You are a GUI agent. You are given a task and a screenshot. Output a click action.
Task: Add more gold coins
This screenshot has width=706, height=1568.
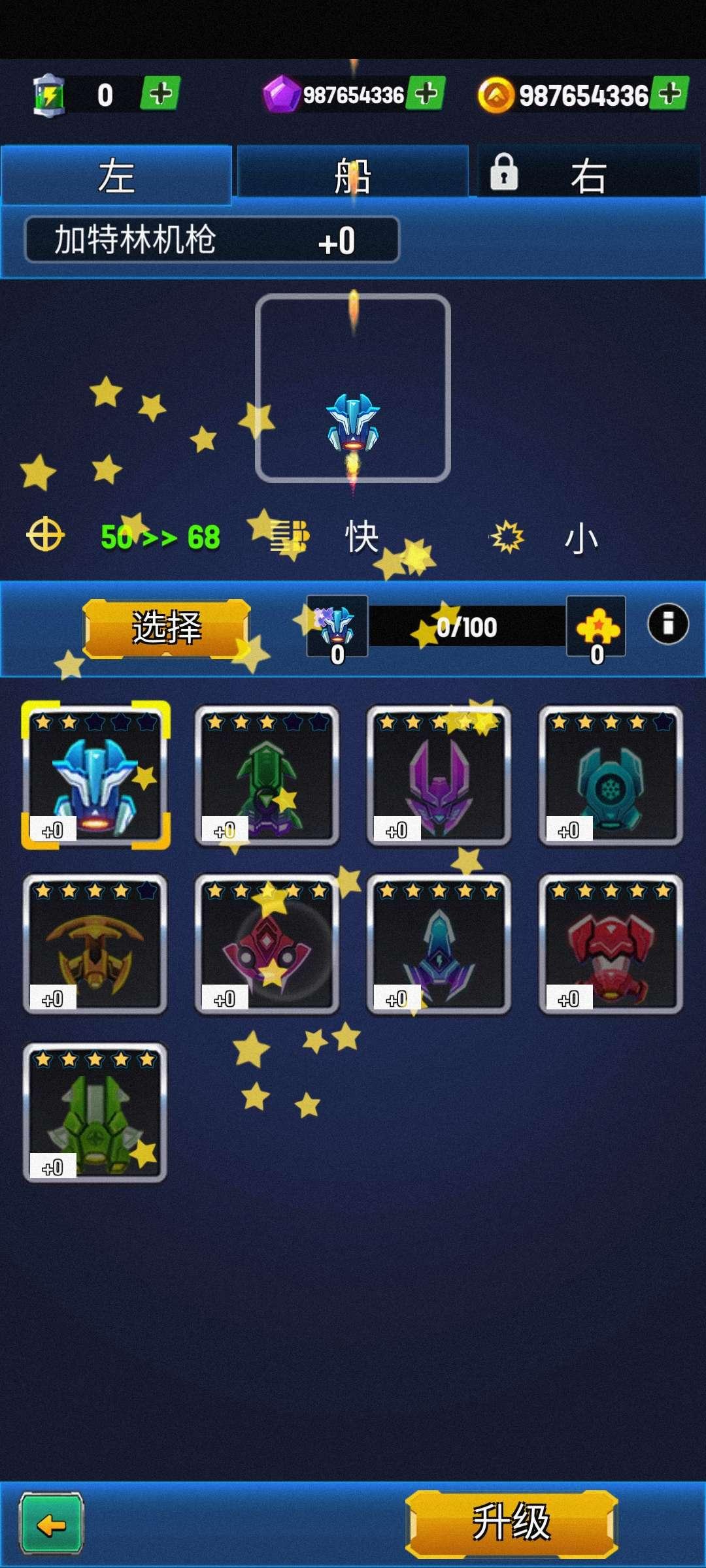tap(670, 95)
